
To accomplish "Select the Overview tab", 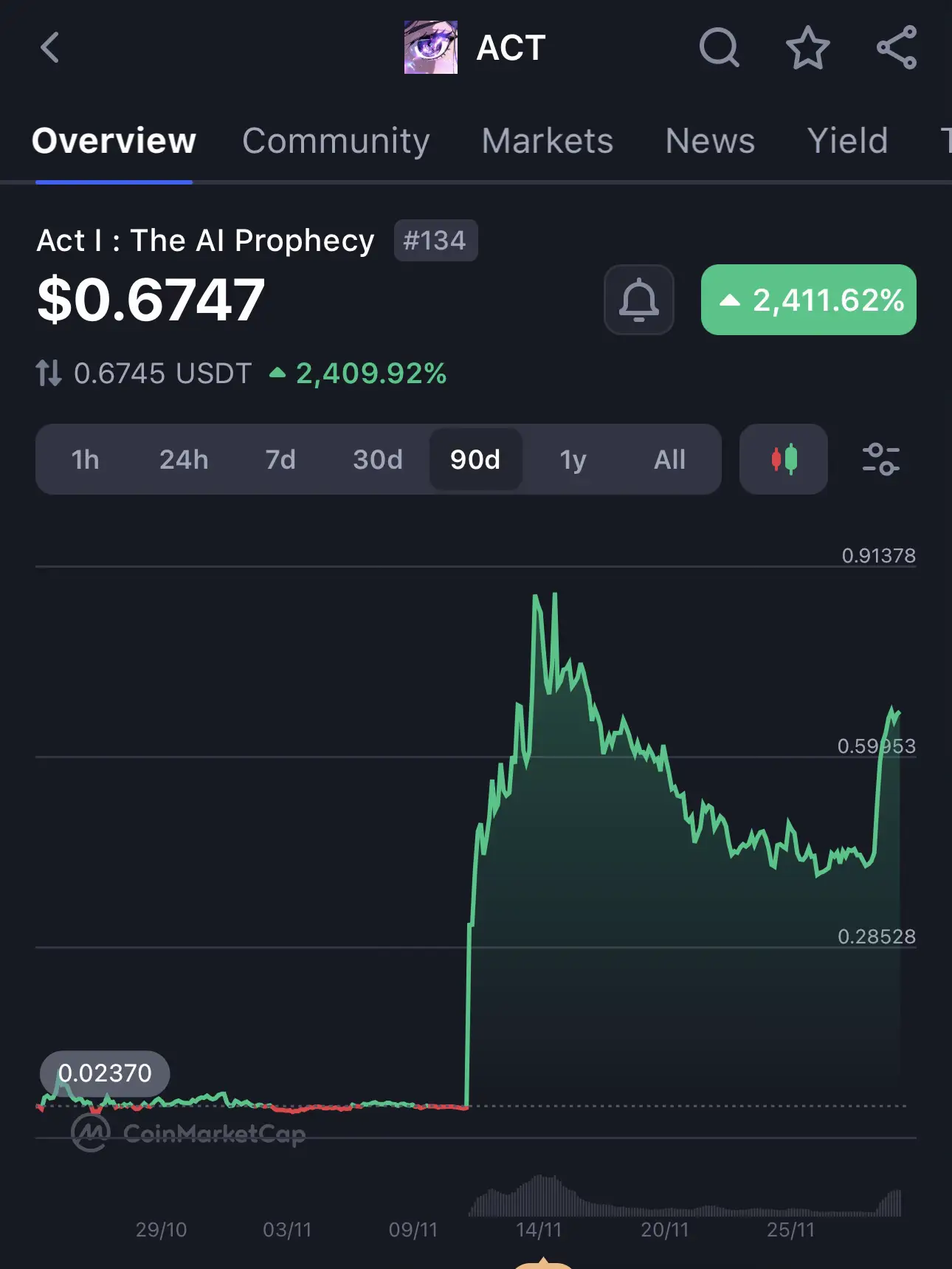I will coord(114,141).
